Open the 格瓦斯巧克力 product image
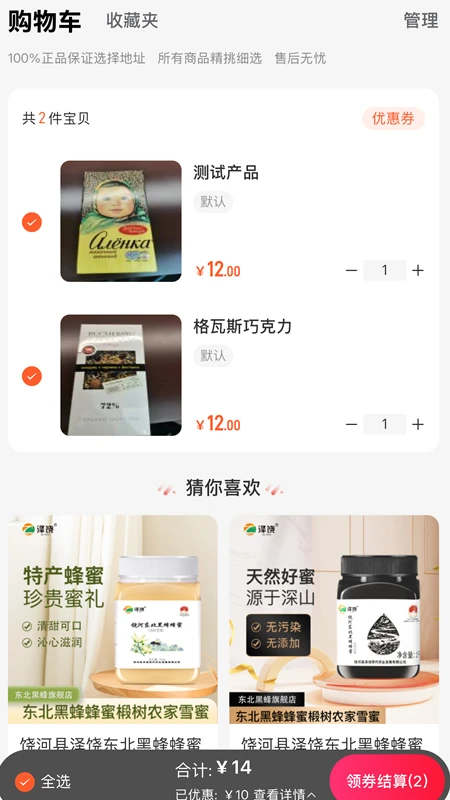Screen dimensions: 450x800 click(x=121, y=375)
